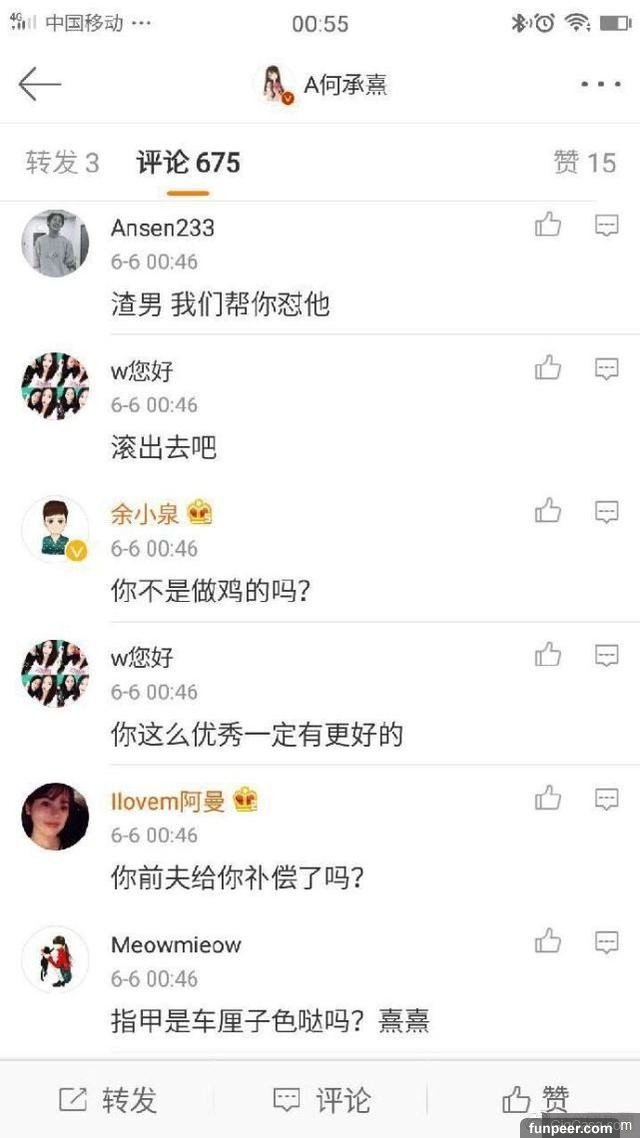This screenshot has height=1138, width=640.
Task: Like the comment from Ilovem阿曼
Action: pos(548,798)
